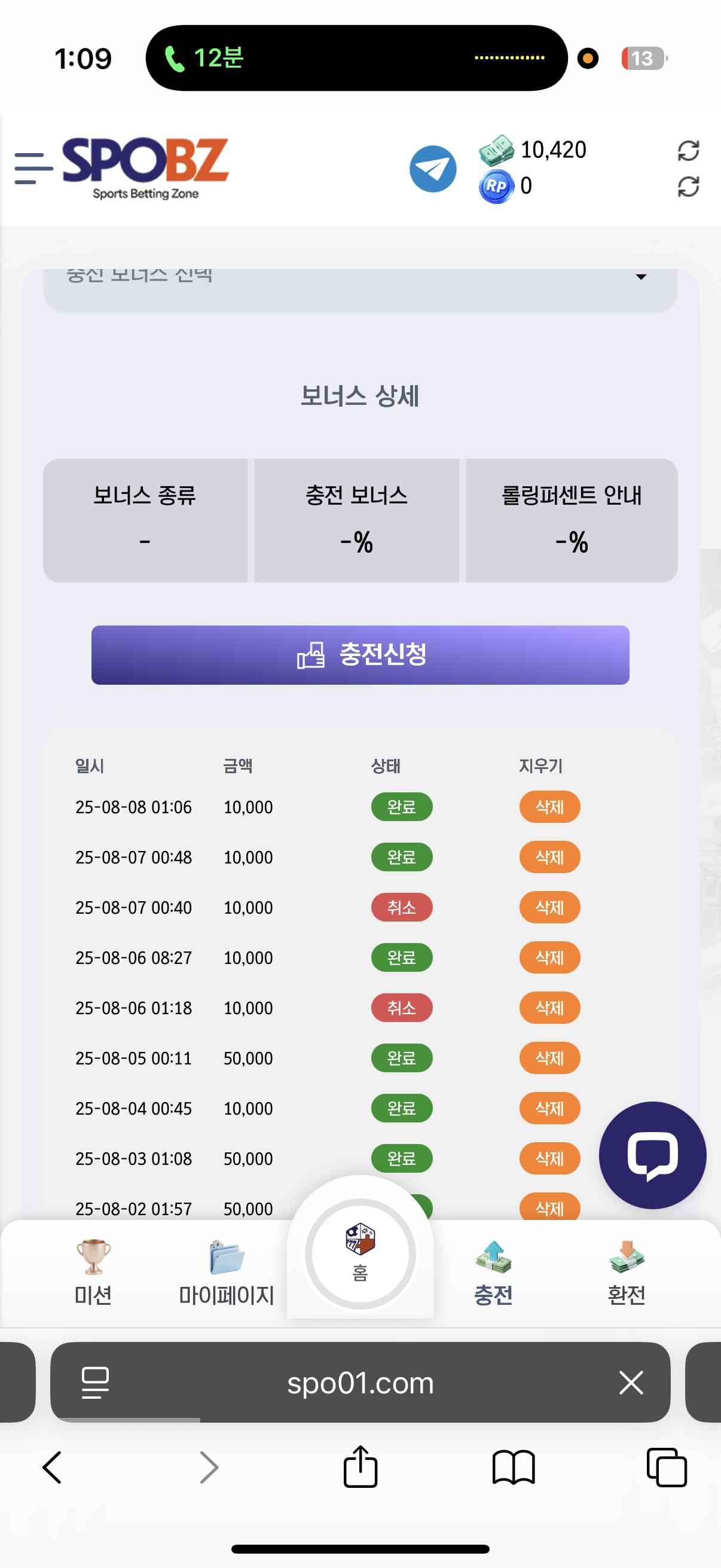This screenshot has width=721, height=1568.
Task: Open the Telegram contact icon
Action: 433,169
